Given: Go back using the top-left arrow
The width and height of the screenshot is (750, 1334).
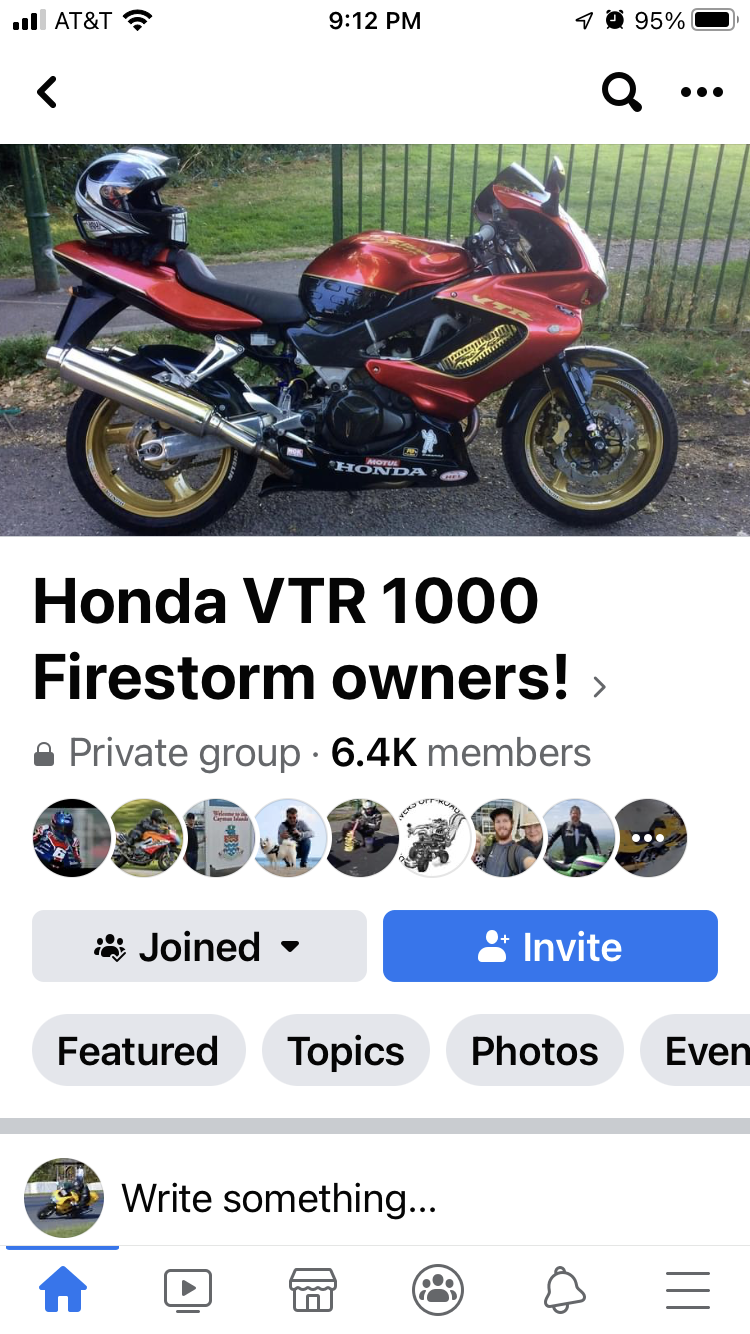Looking at the screenshot, I should (x=47, y=92).
